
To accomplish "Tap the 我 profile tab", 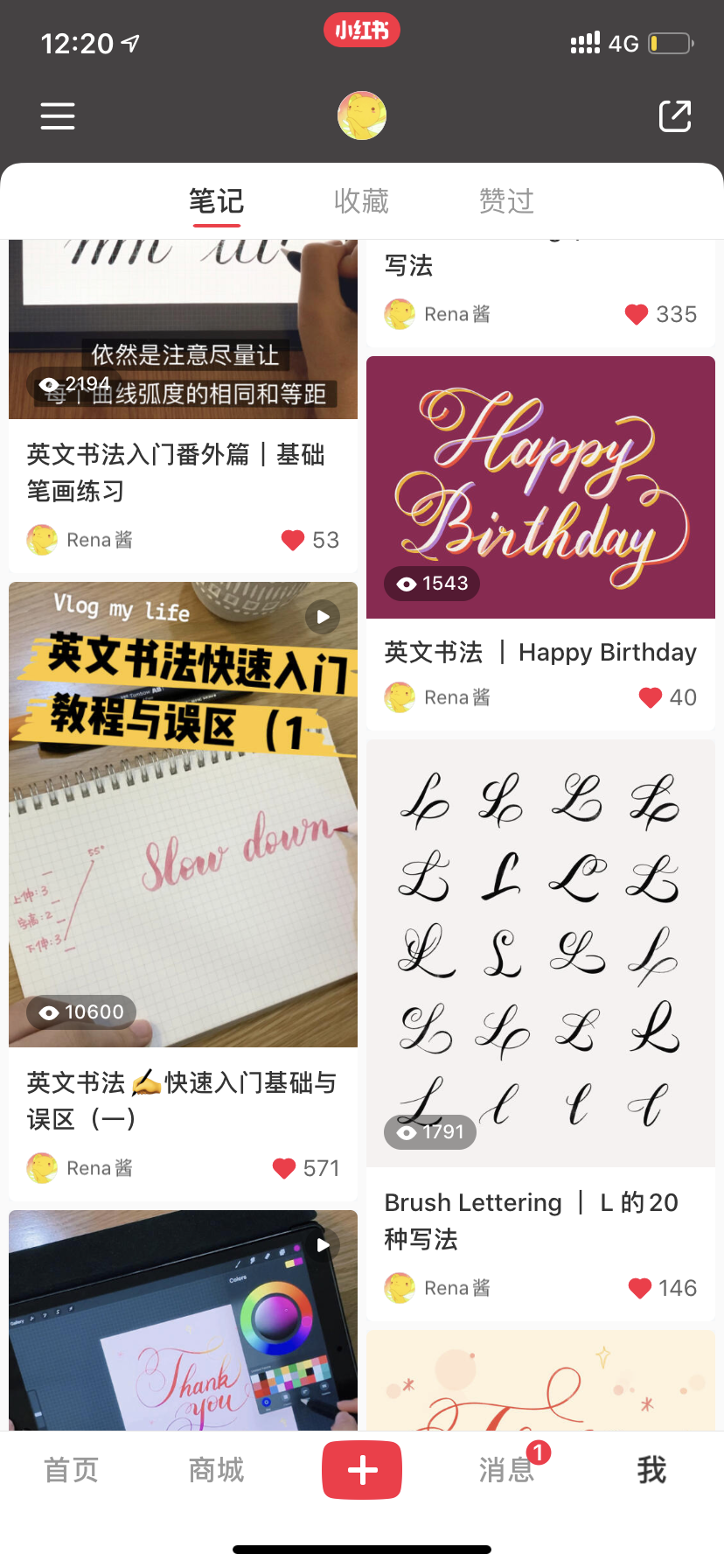I will point(651,1470).
